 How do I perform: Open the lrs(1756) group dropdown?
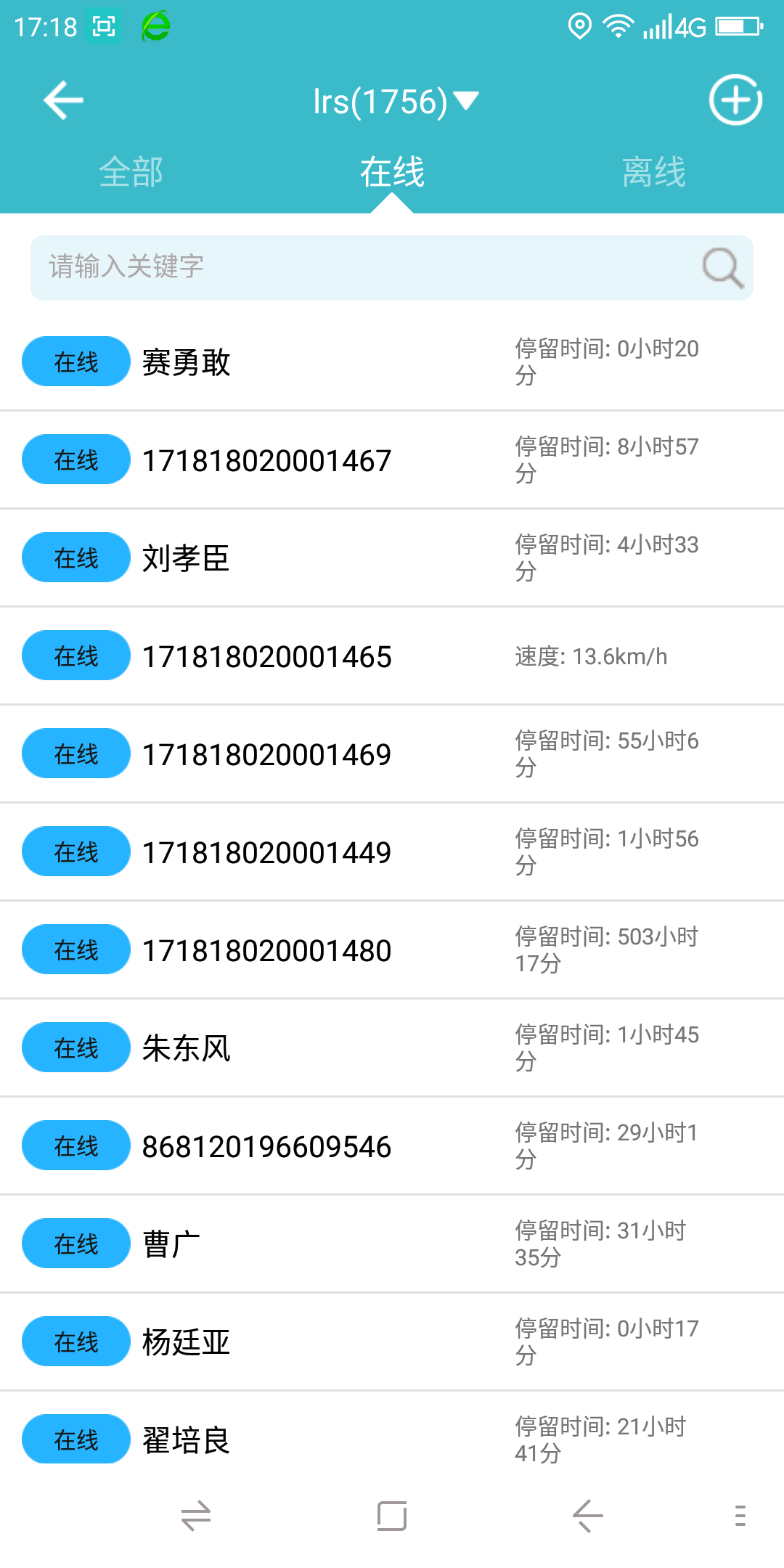[x=392, y=100]
